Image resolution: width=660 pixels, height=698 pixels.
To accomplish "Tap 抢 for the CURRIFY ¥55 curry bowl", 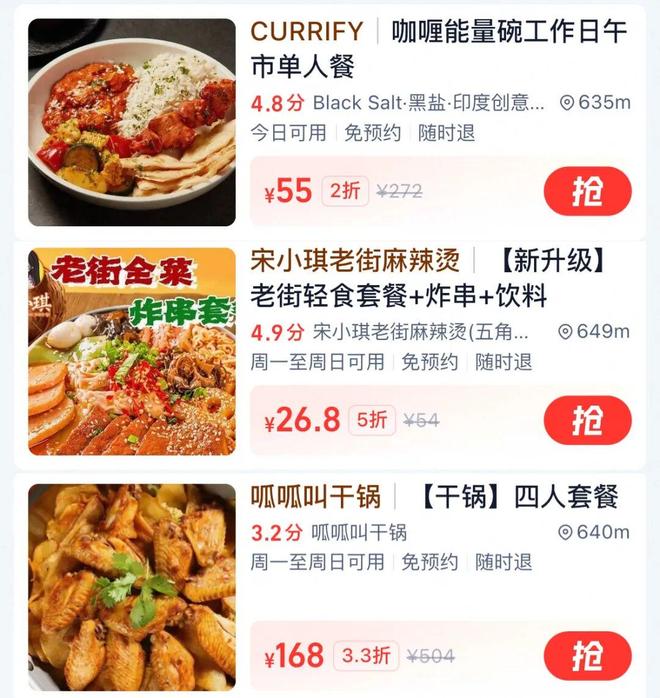I will [587, 192].
